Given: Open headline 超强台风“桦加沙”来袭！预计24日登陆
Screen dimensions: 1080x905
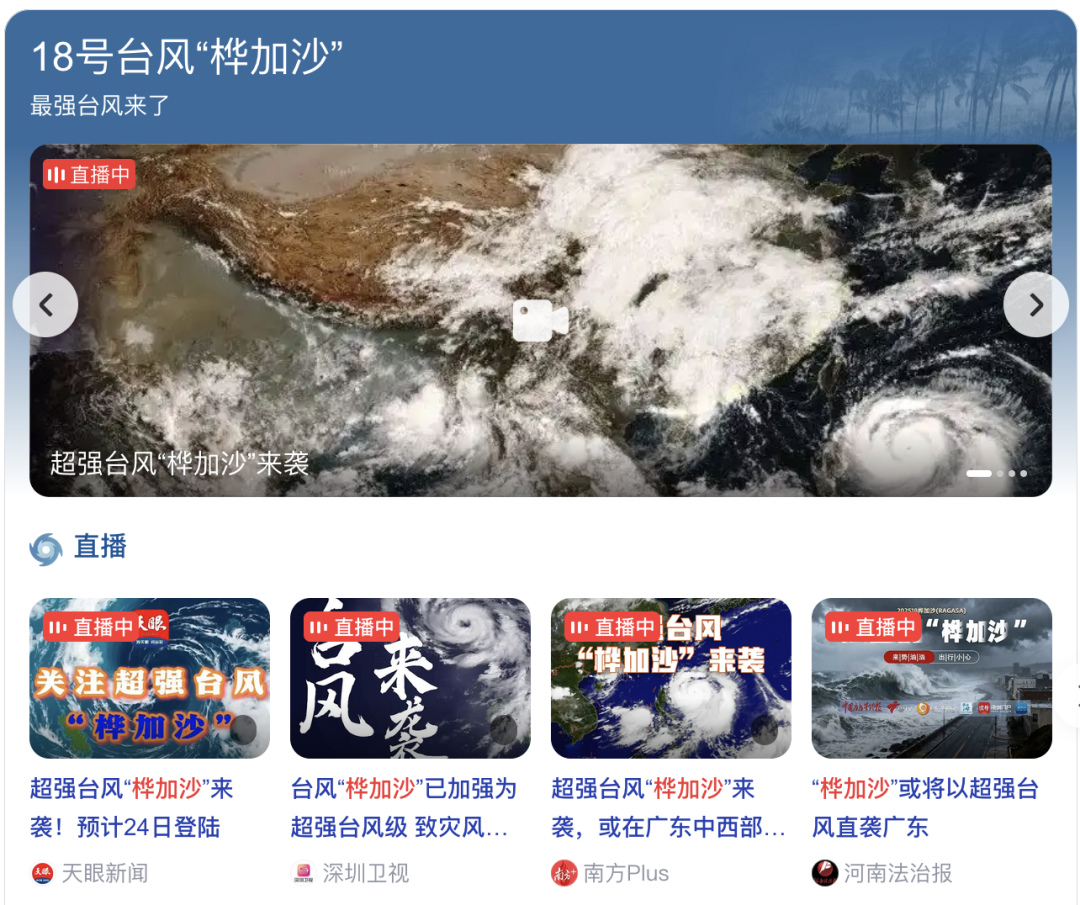Looking at the screenshot, I should pyautogui.click(x=131, y=808).
